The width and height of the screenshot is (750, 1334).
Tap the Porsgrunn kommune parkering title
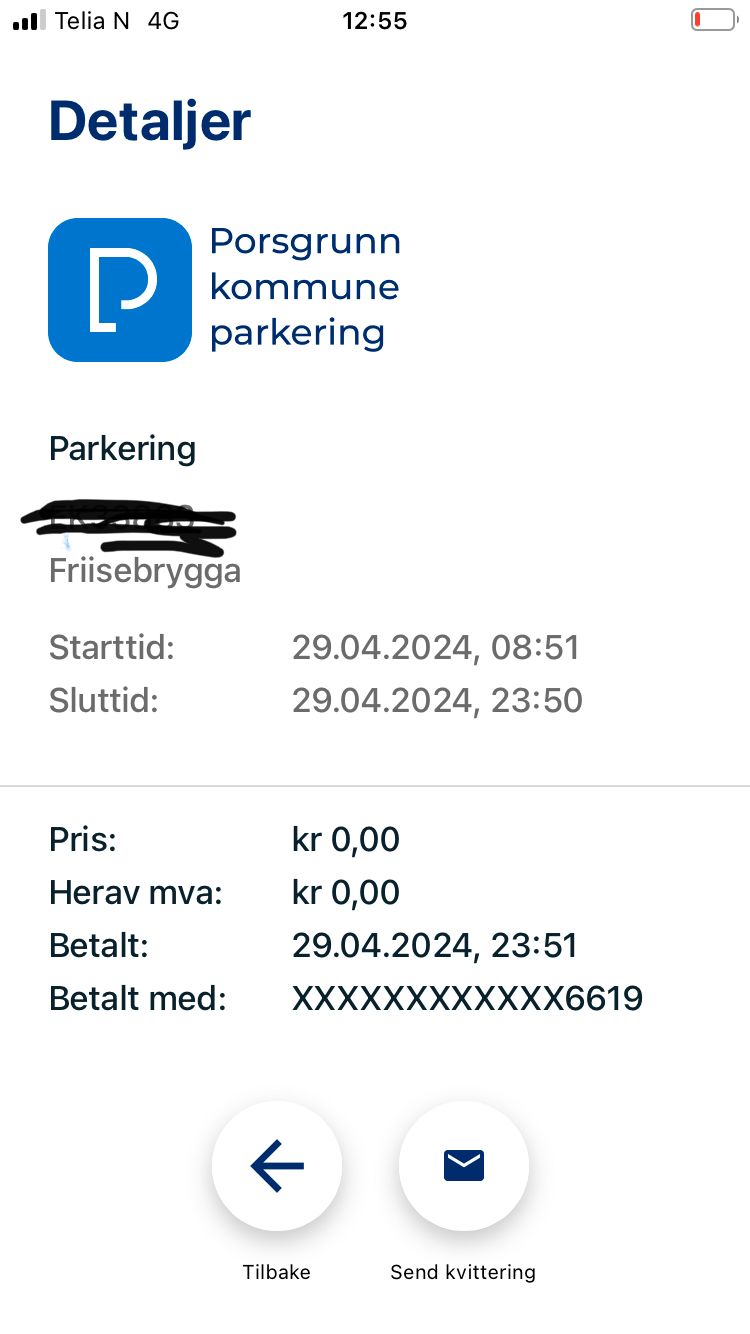[304, 287]
